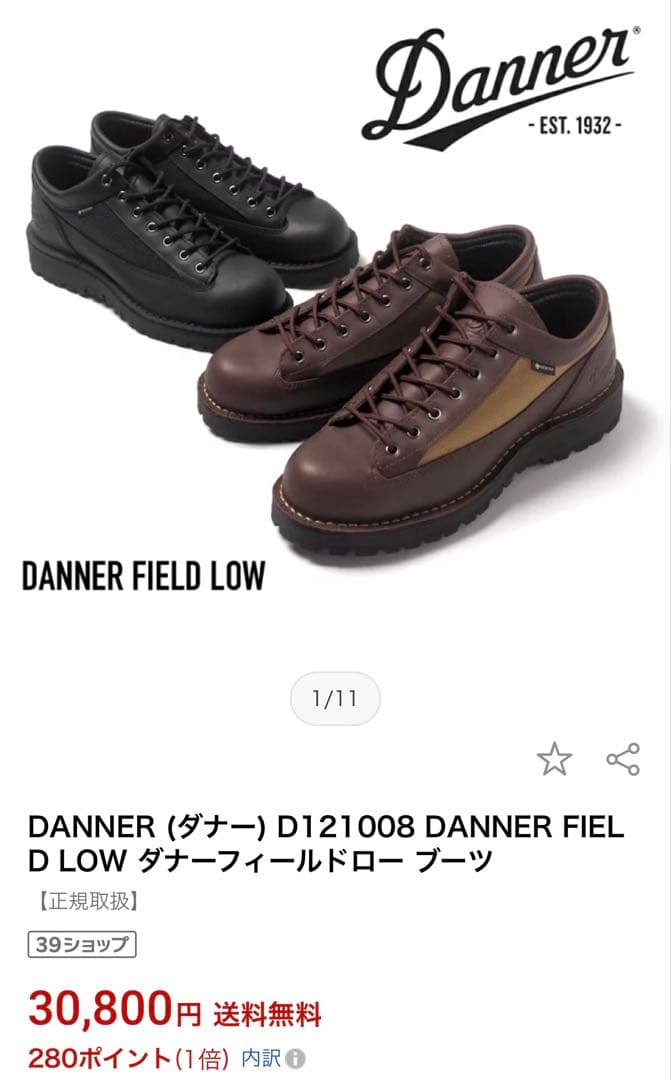View the 内訳 points breakdown

tap(272, 1058)
